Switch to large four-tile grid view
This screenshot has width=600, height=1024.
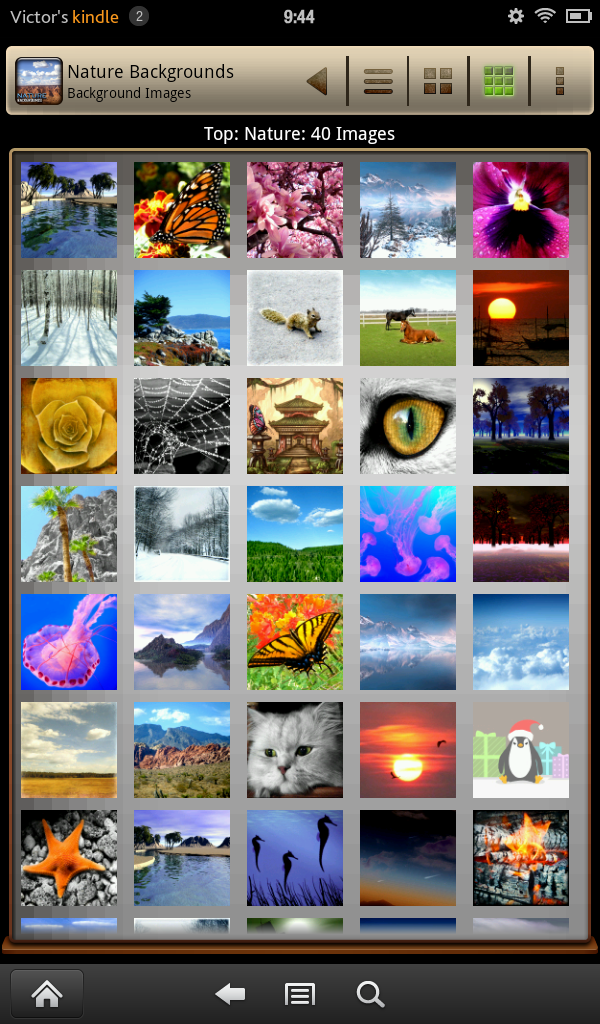click(x=438, y=80)
